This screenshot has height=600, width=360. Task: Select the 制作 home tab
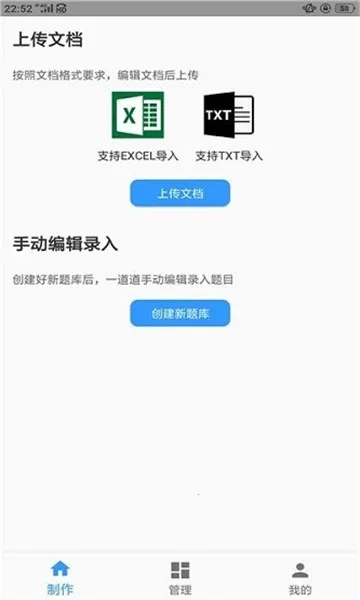[60, 578]
